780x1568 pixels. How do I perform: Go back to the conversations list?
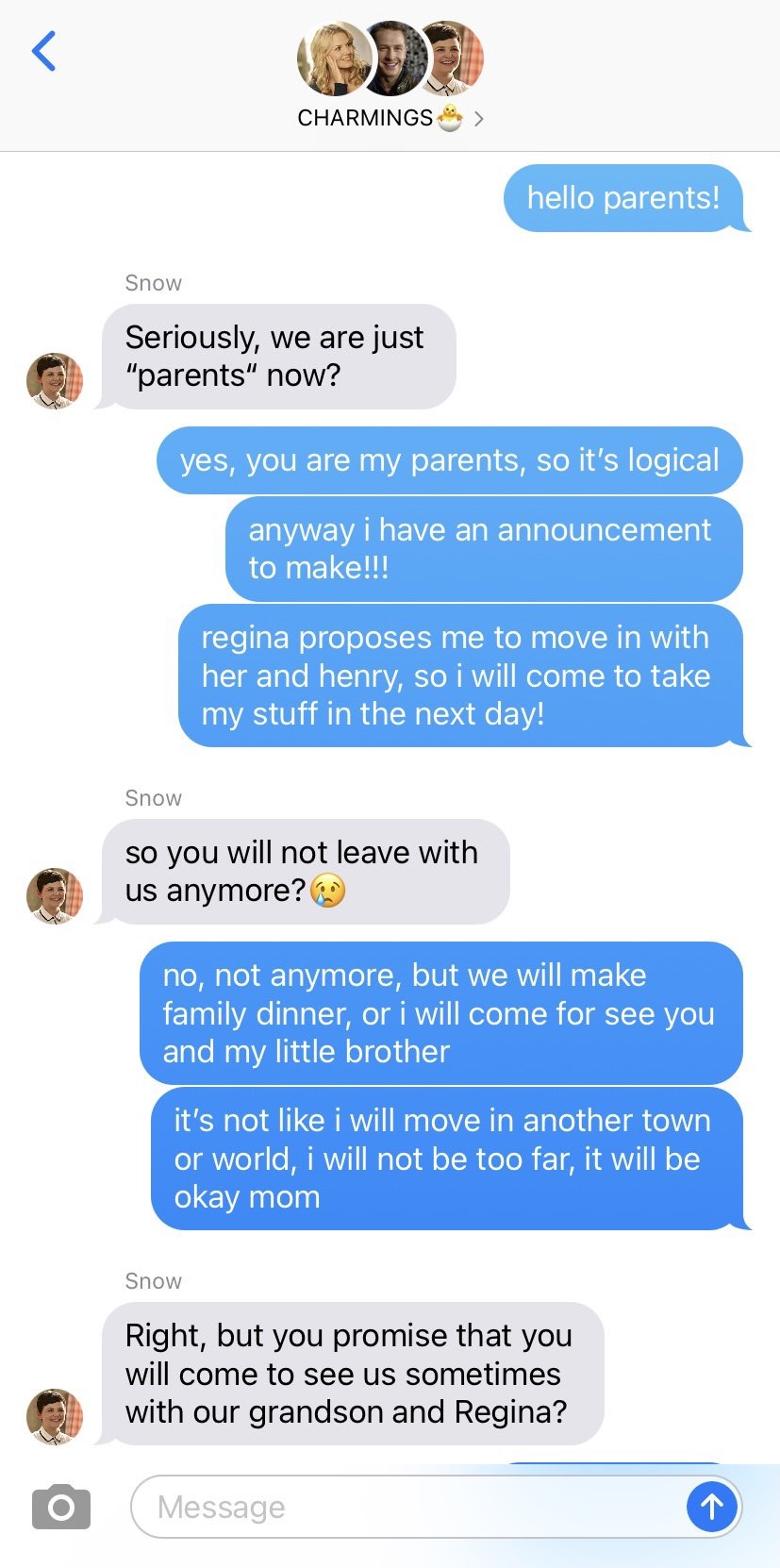(x=43, y=52)
